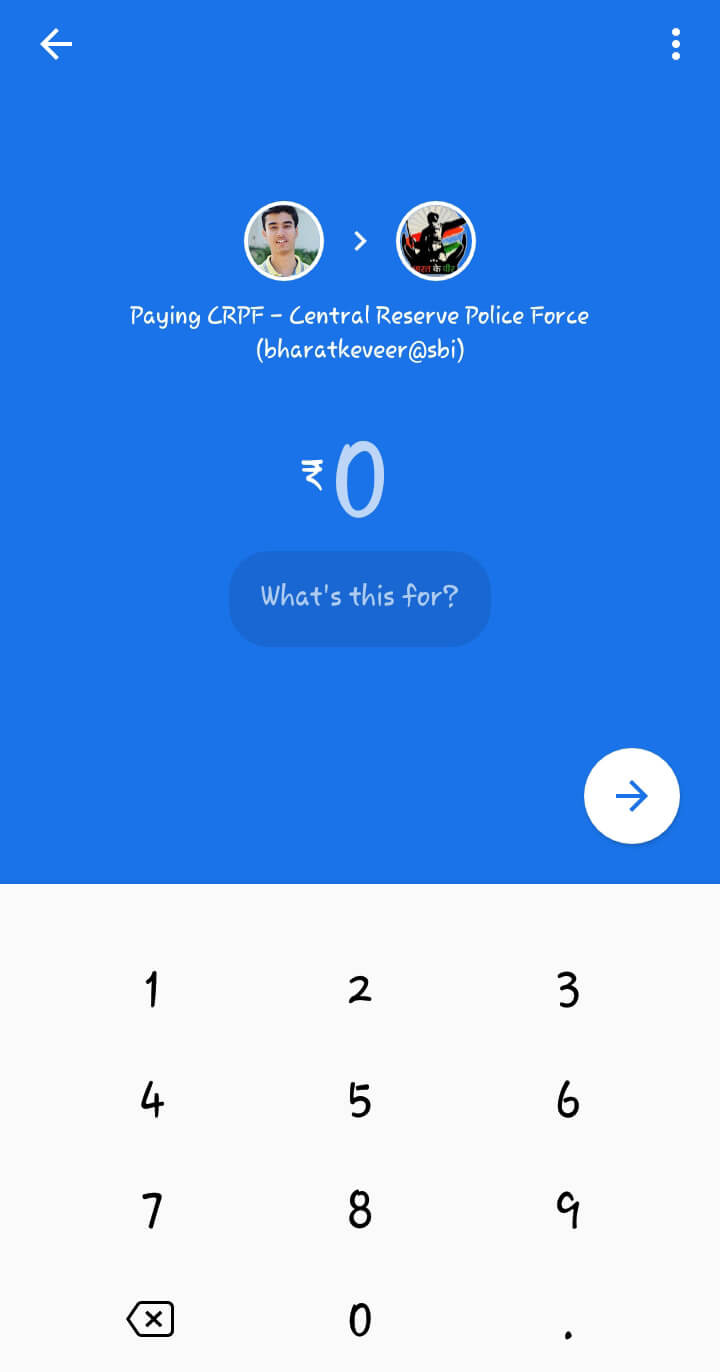This screenshot has height=1372, width=720.
Task: Enter digit 1 on the keypad
Action: (x=151, y=990)
